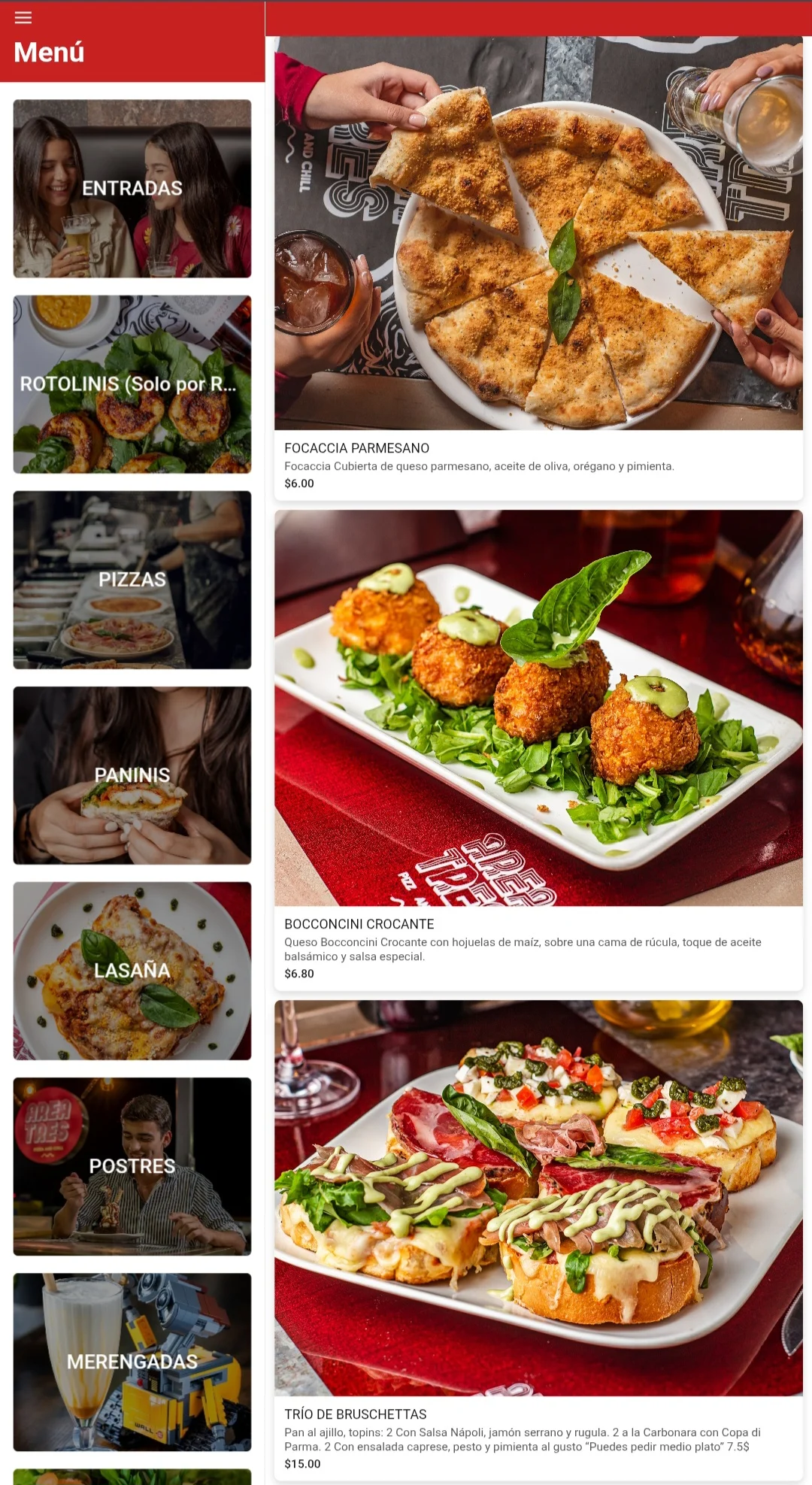This screenshot has height=1485, width=812.
Task: Open the PANINIS category
Action: pyautogui.click(x=132, y=775)
